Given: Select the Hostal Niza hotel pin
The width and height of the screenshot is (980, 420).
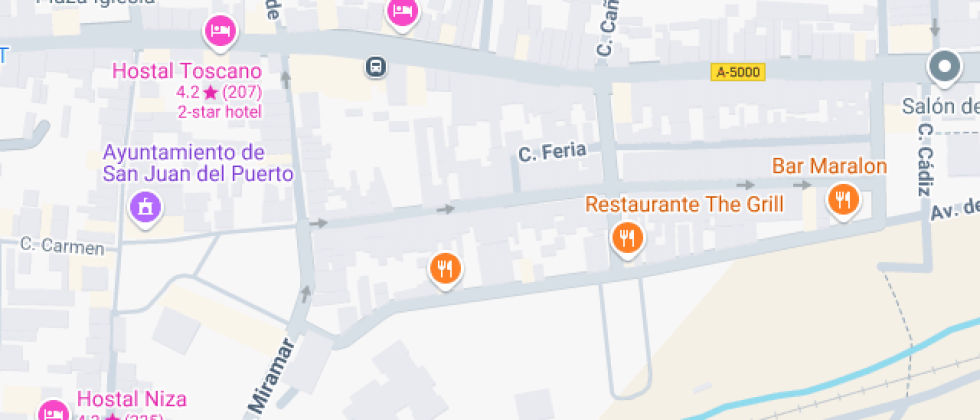Looking at the screenshot, I should pos(52,412).
